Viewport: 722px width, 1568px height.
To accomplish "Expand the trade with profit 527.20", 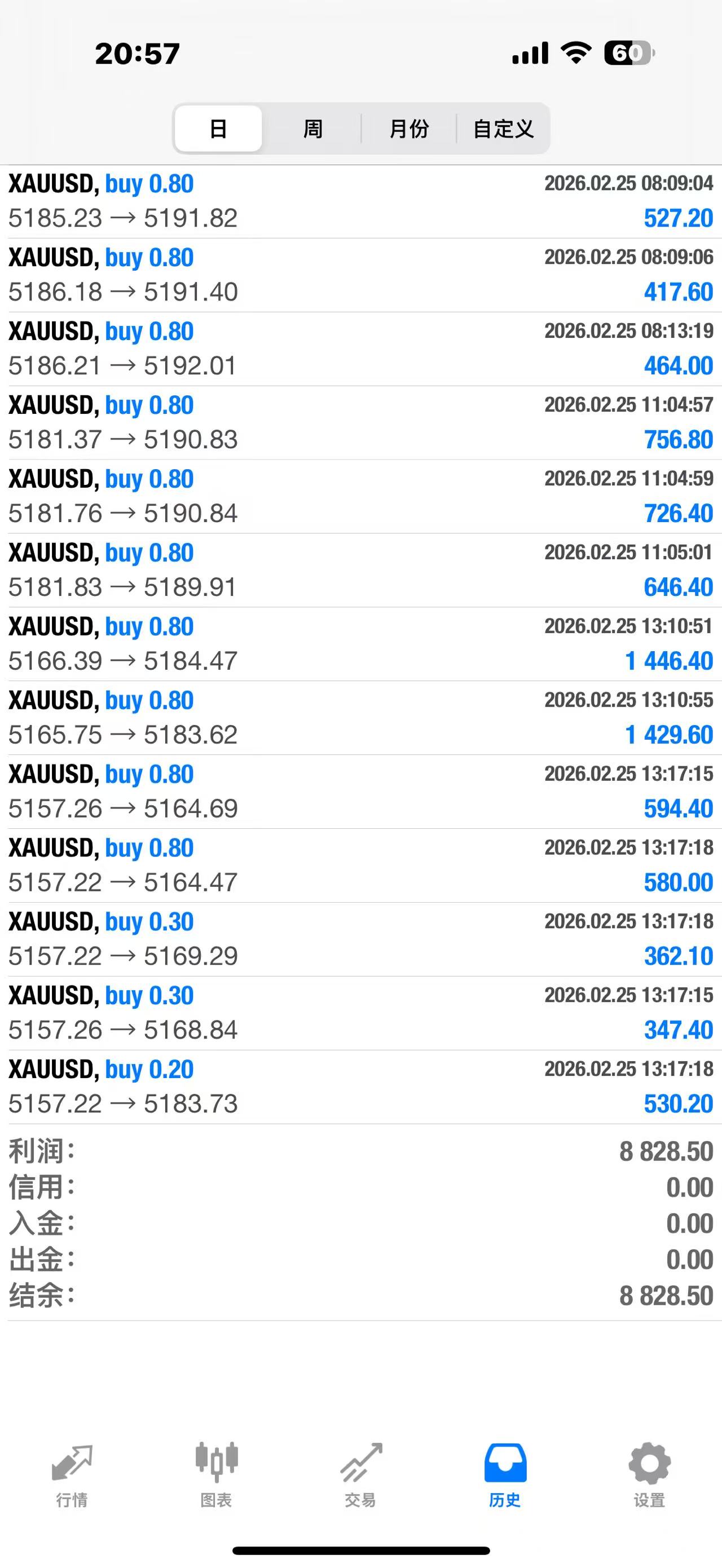I will coord(360,201).
